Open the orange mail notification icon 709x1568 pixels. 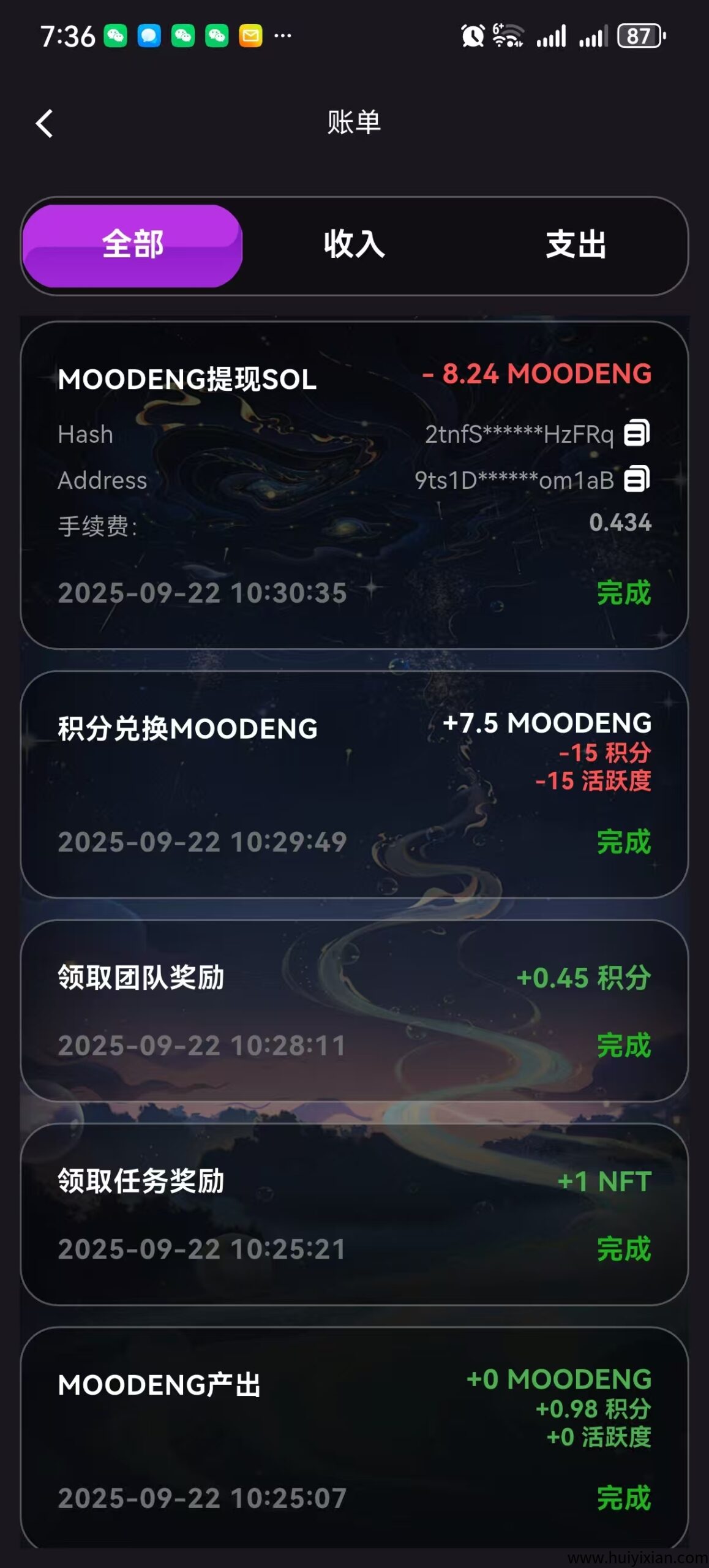point(249,35)
